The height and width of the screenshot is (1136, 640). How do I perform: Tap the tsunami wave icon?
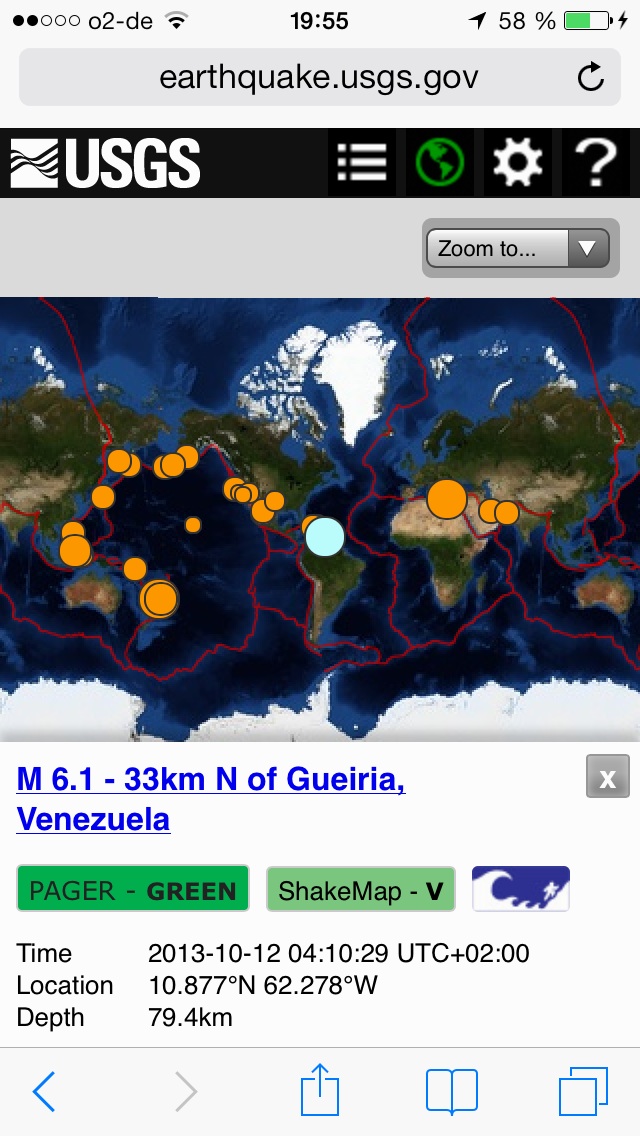tap(521, 888)
